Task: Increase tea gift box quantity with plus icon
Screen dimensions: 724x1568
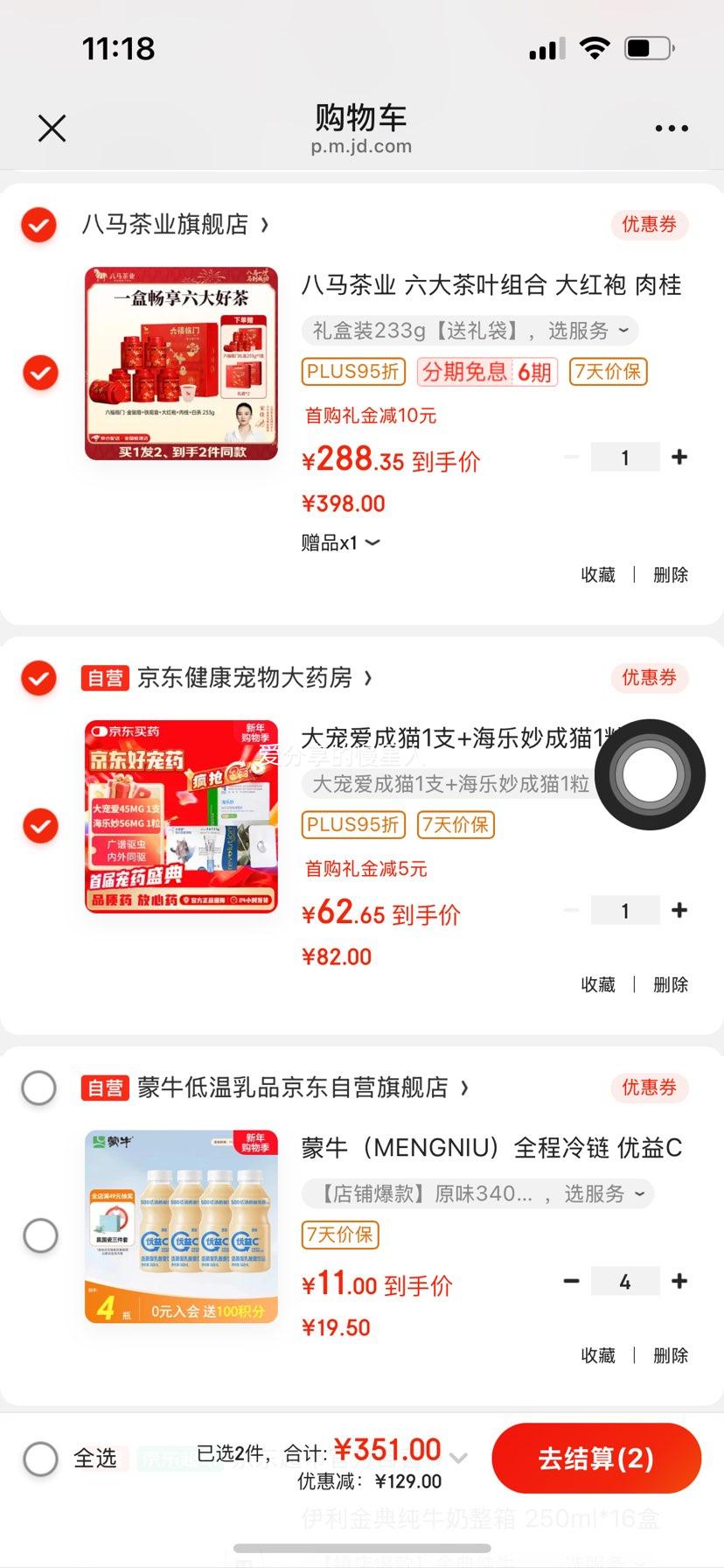Action: tap(679, 457)
